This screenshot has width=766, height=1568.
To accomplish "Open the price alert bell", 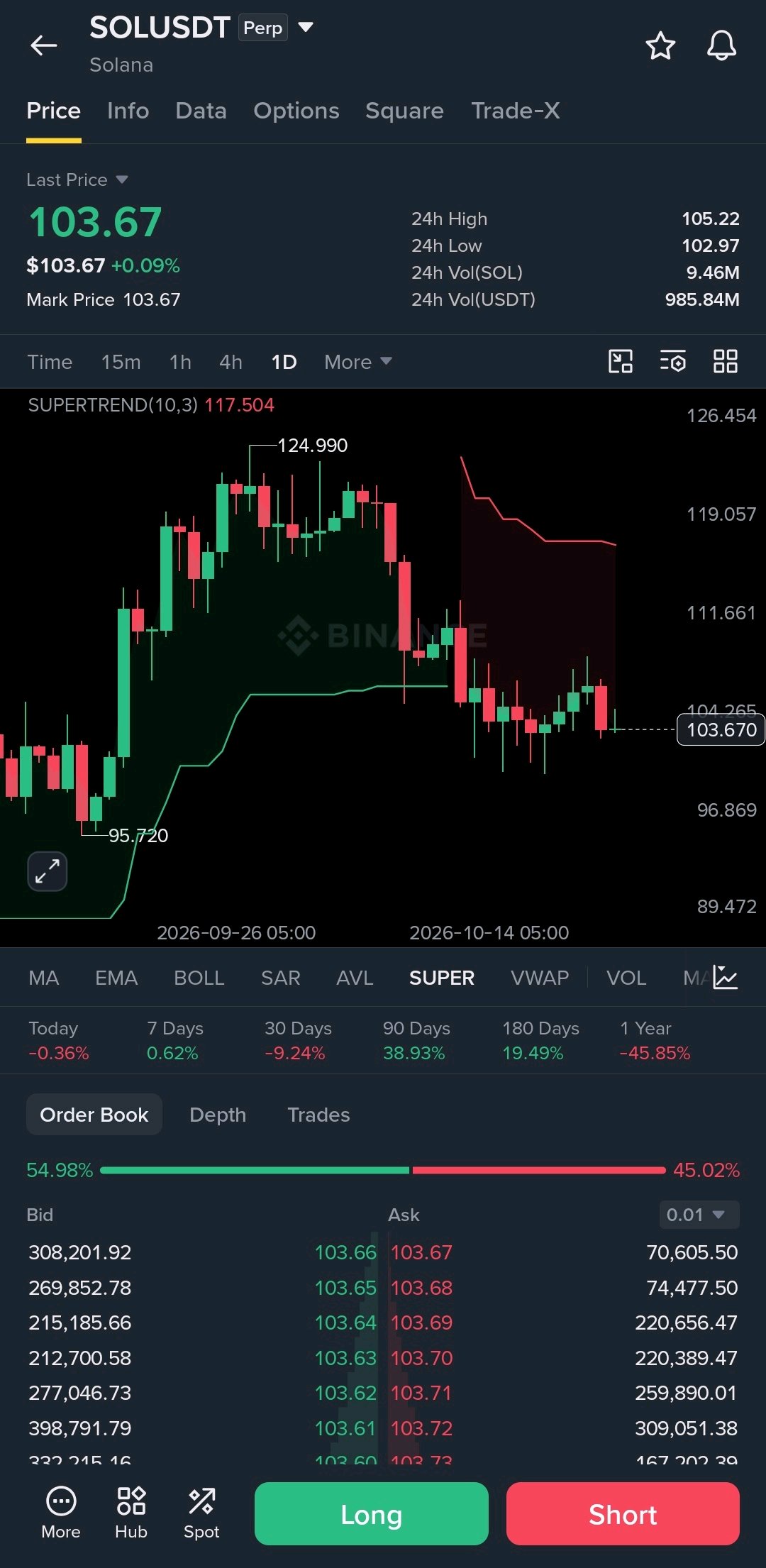I will 721,45.
